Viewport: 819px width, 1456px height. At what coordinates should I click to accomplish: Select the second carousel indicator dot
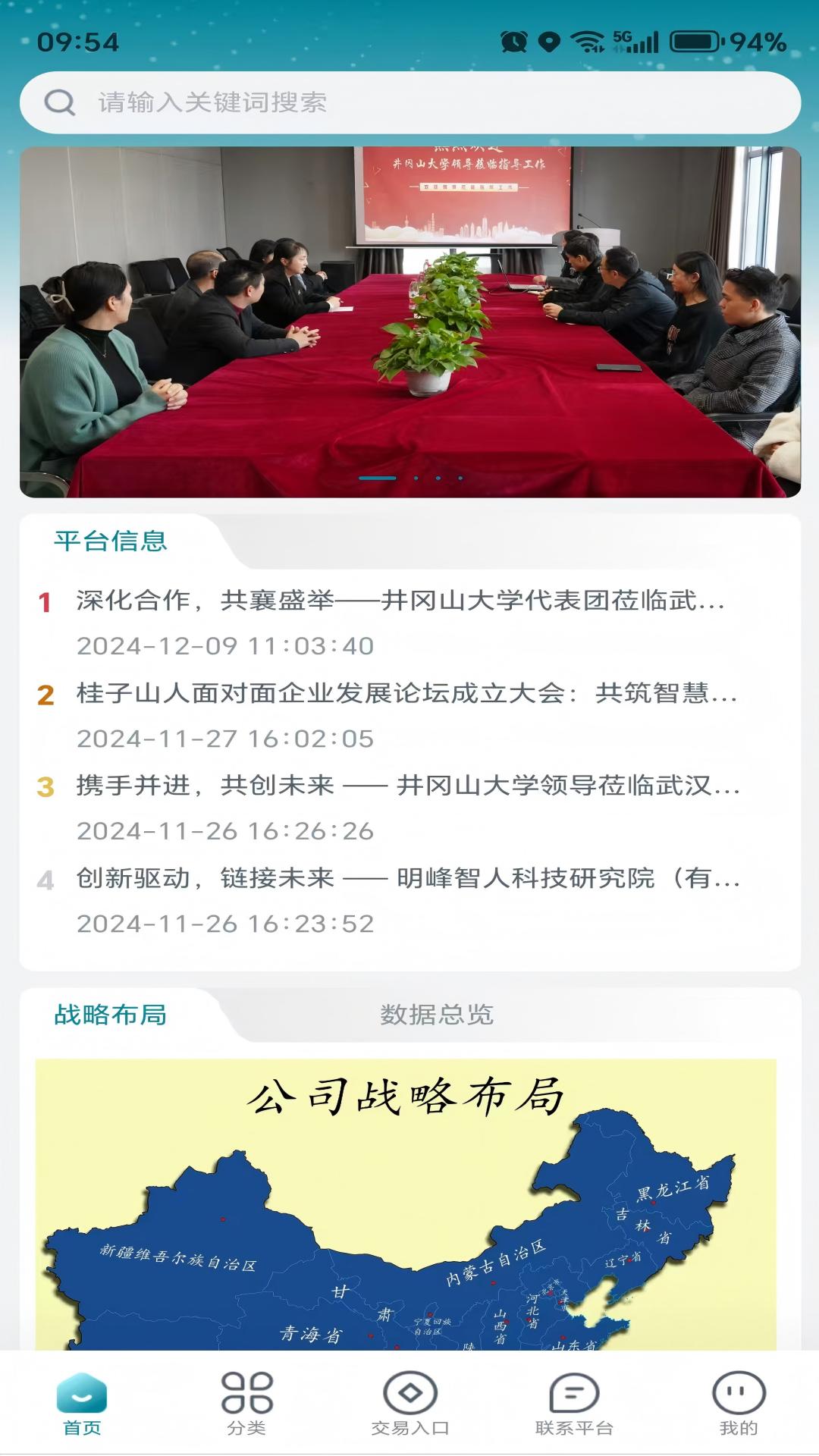[x=415, y=478]
